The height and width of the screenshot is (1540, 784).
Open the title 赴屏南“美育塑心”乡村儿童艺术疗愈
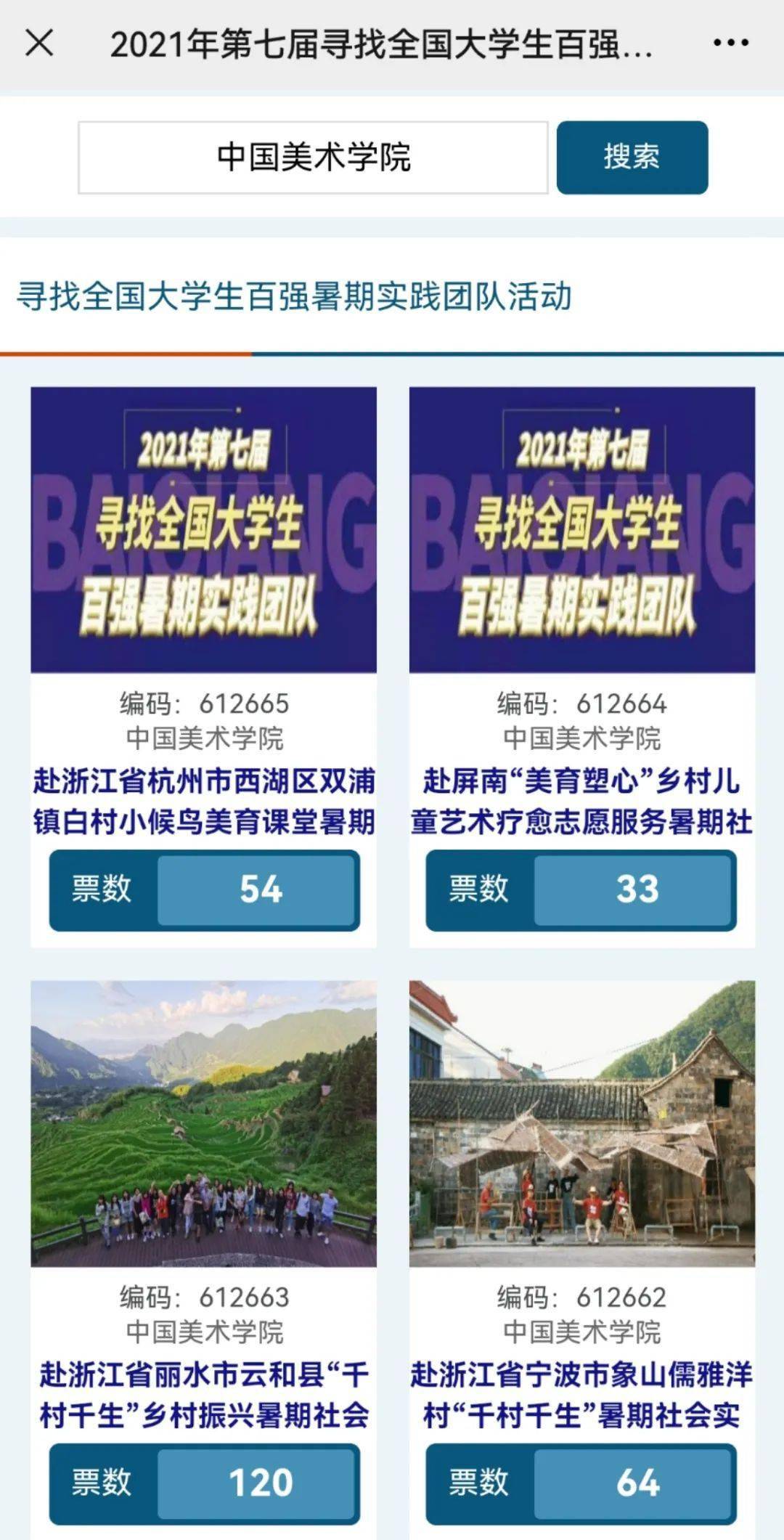[x=581, y=802]
